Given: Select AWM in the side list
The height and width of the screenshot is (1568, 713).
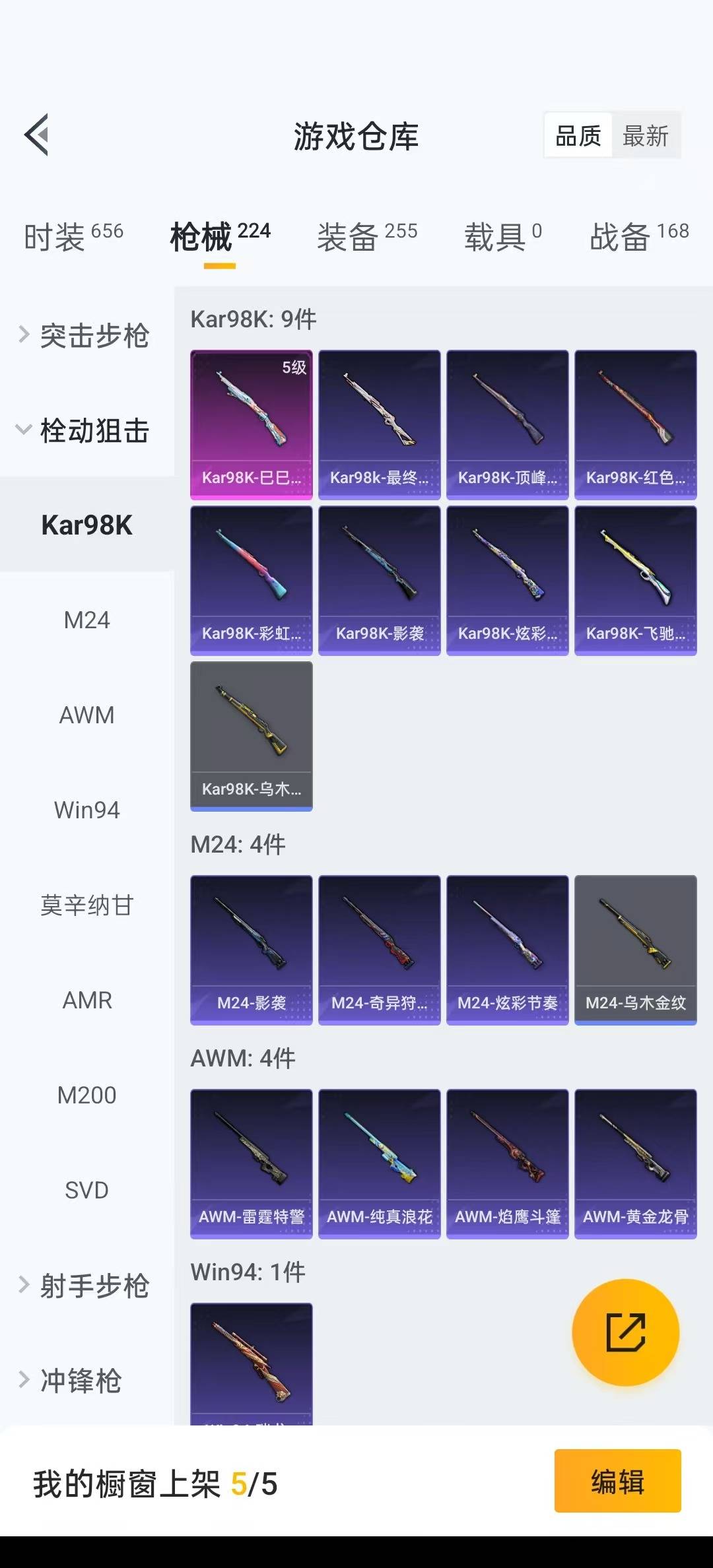Looking at the screenshot, I should (86, 715).
